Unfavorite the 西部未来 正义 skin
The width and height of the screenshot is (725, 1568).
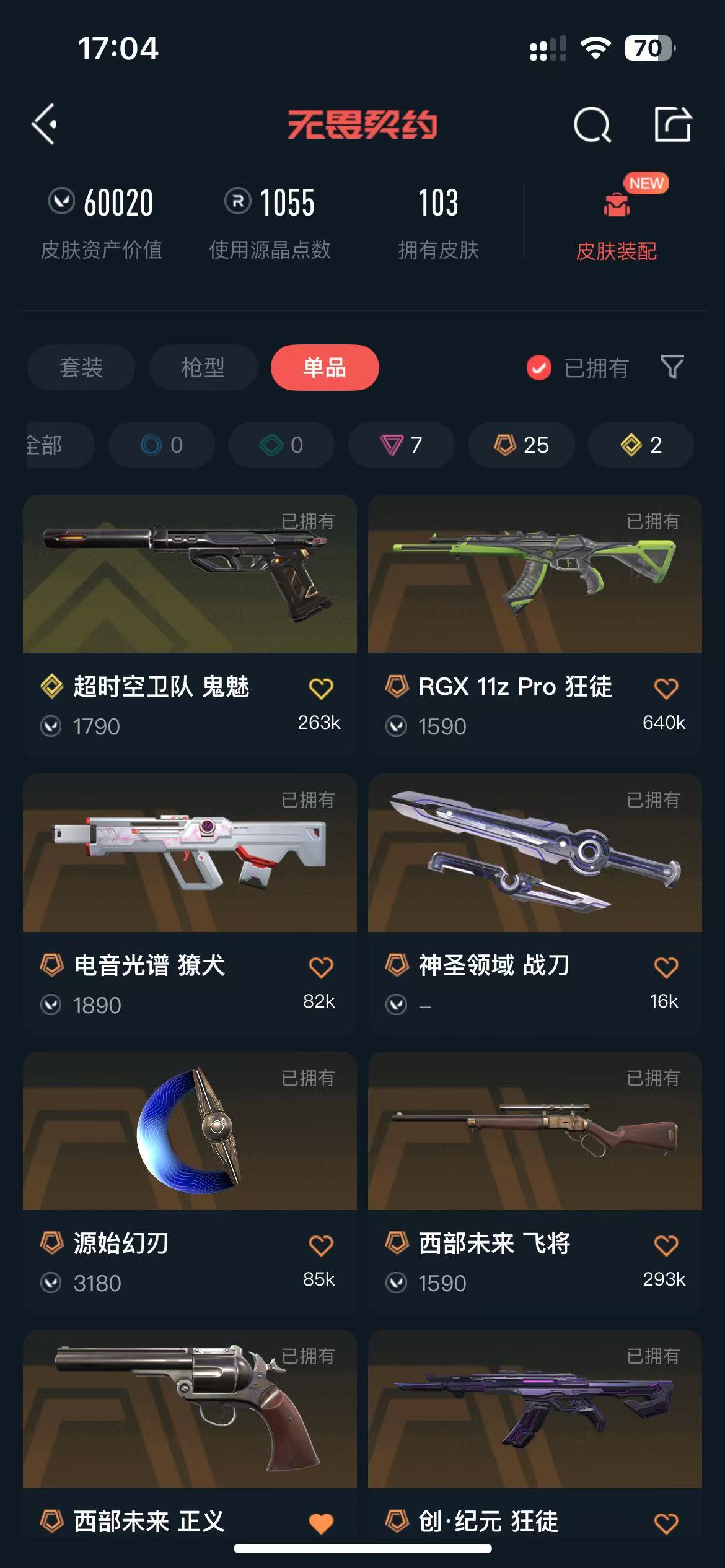tap(321, 1522)
